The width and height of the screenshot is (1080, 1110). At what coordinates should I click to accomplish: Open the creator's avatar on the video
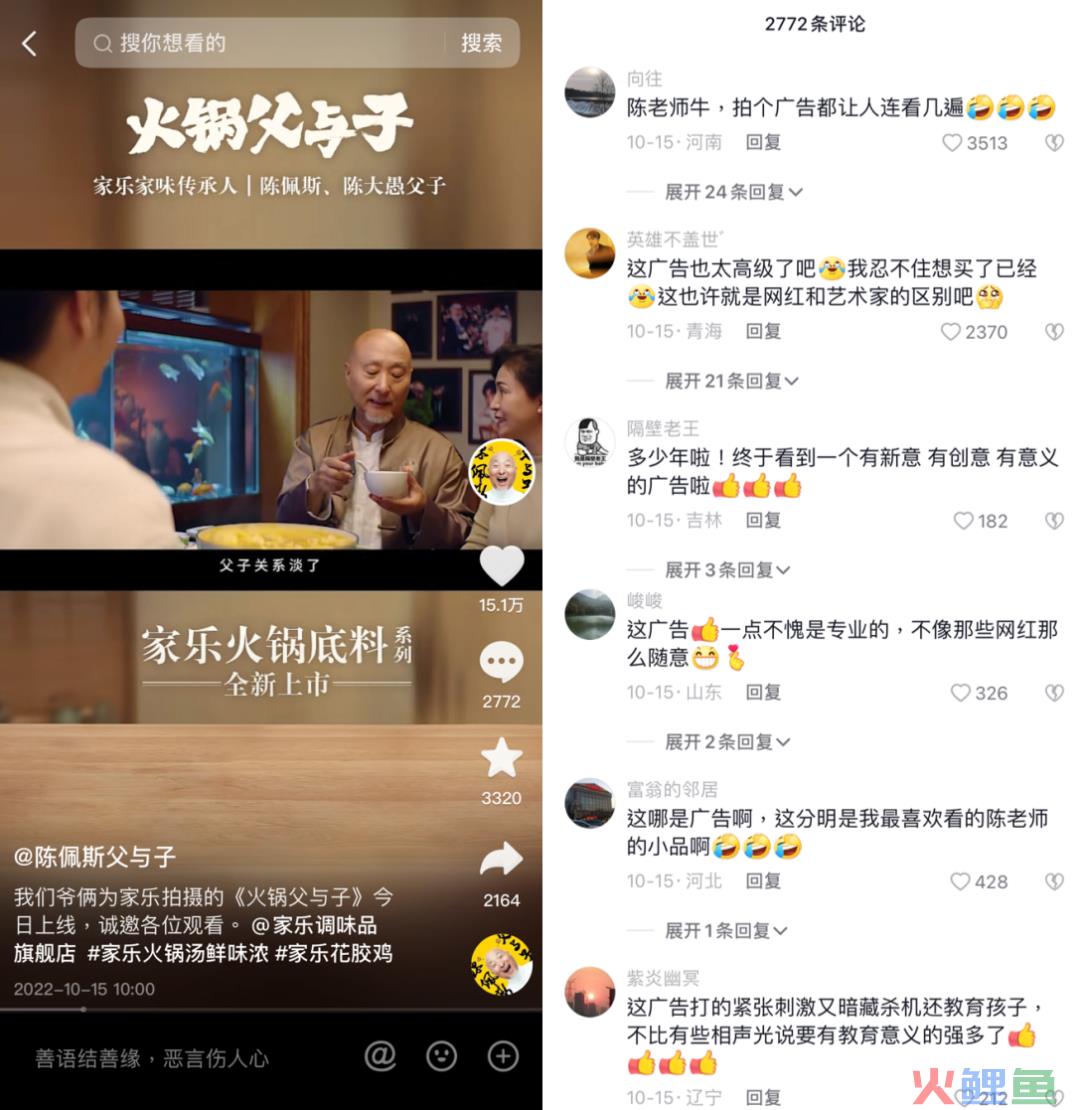501,471
